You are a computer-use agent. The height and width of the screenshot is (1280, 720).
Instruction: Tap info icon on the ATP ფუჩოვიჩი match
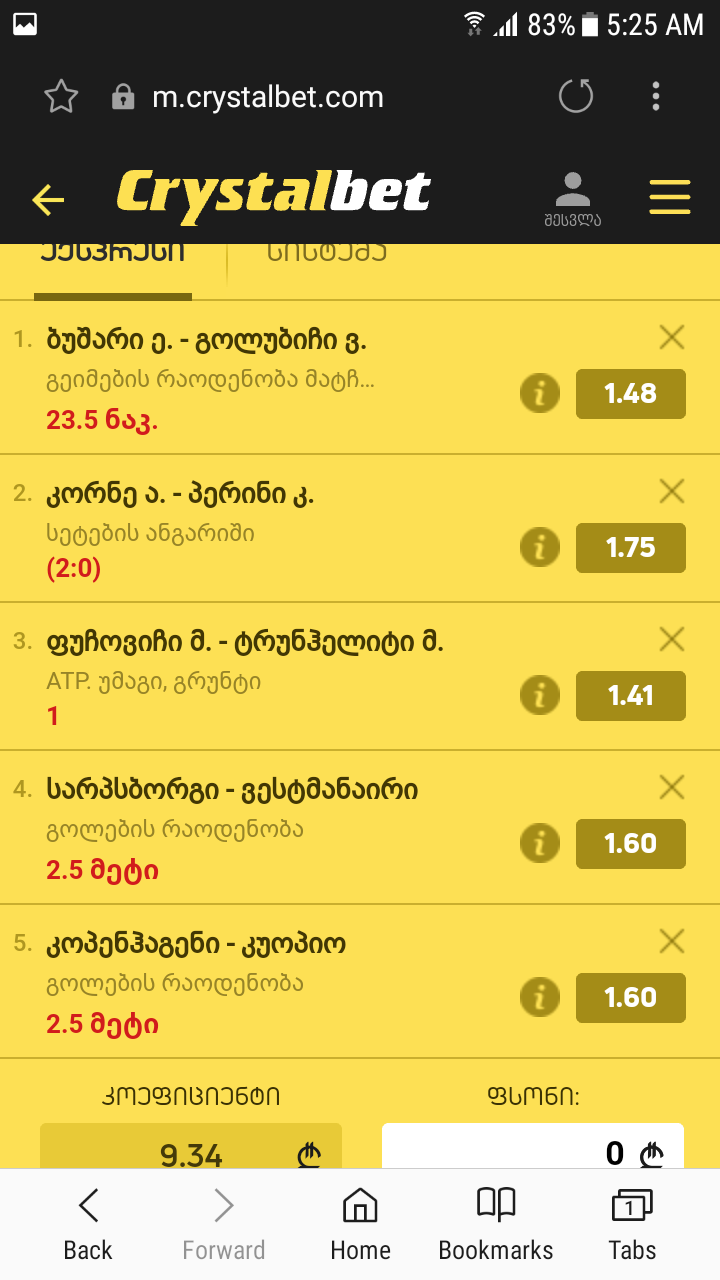[540, 695]
